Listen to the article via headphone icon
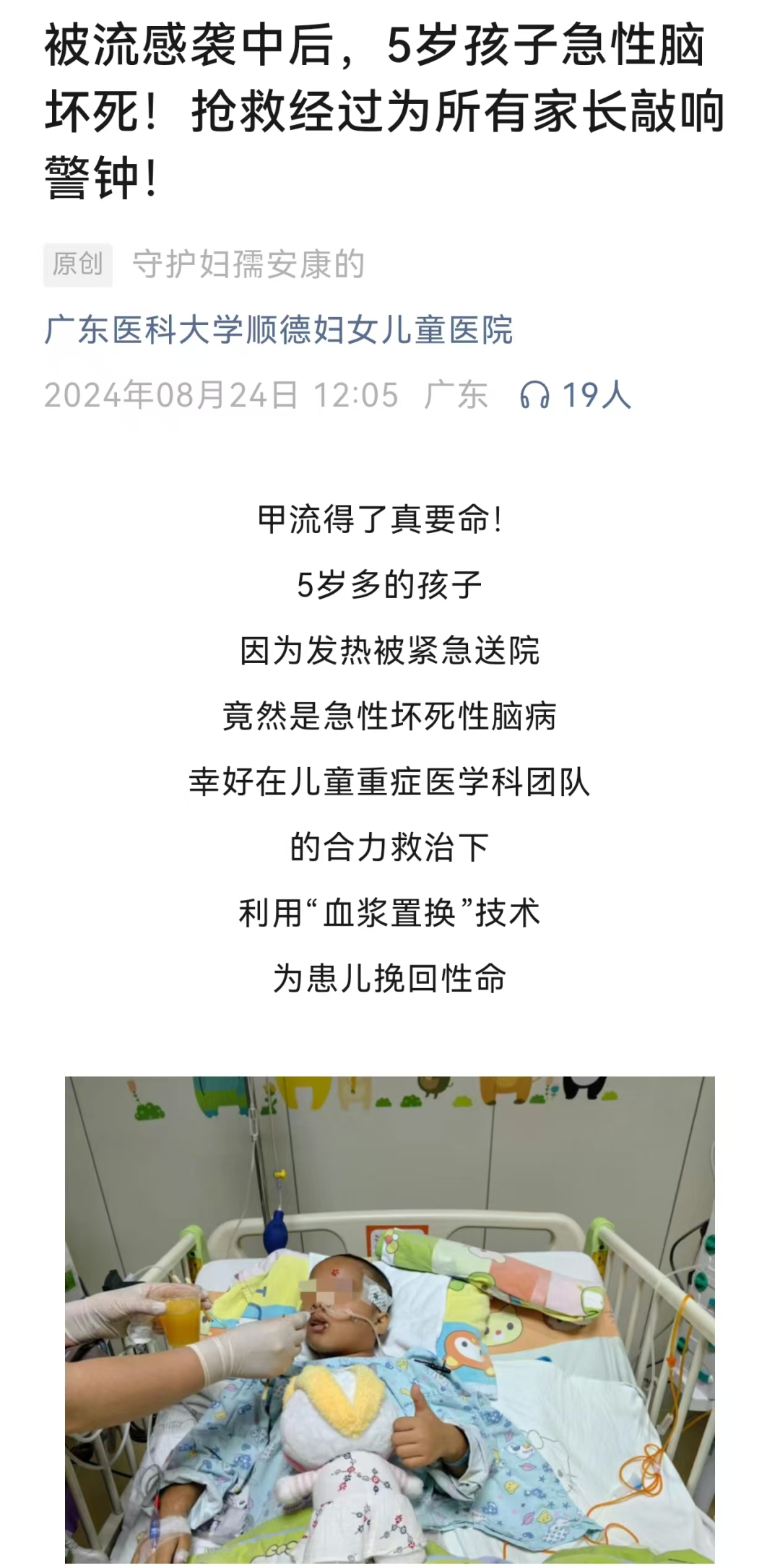The width and height of the screenshot is (780, 1568). (x=535, y=395)
